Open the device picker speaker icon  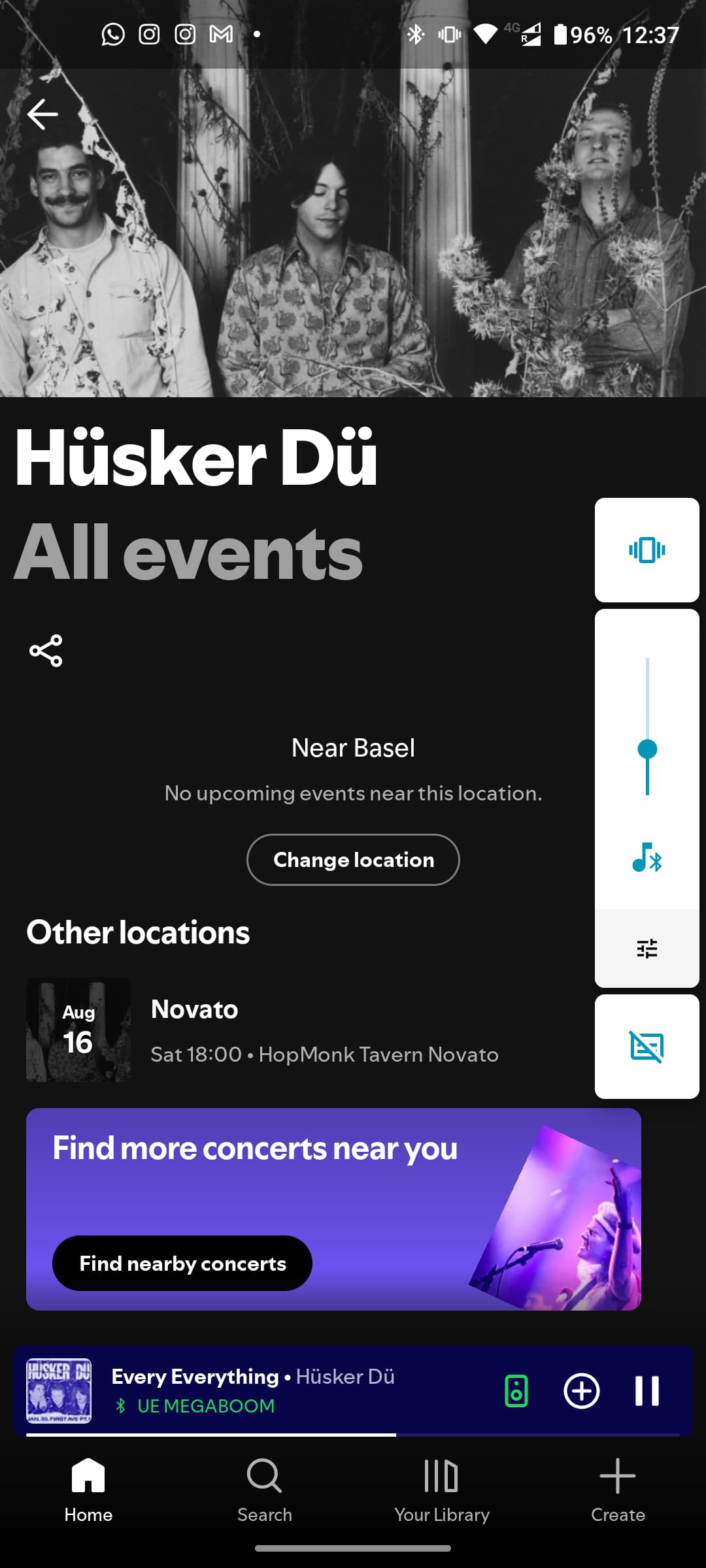coord(516,1390)
